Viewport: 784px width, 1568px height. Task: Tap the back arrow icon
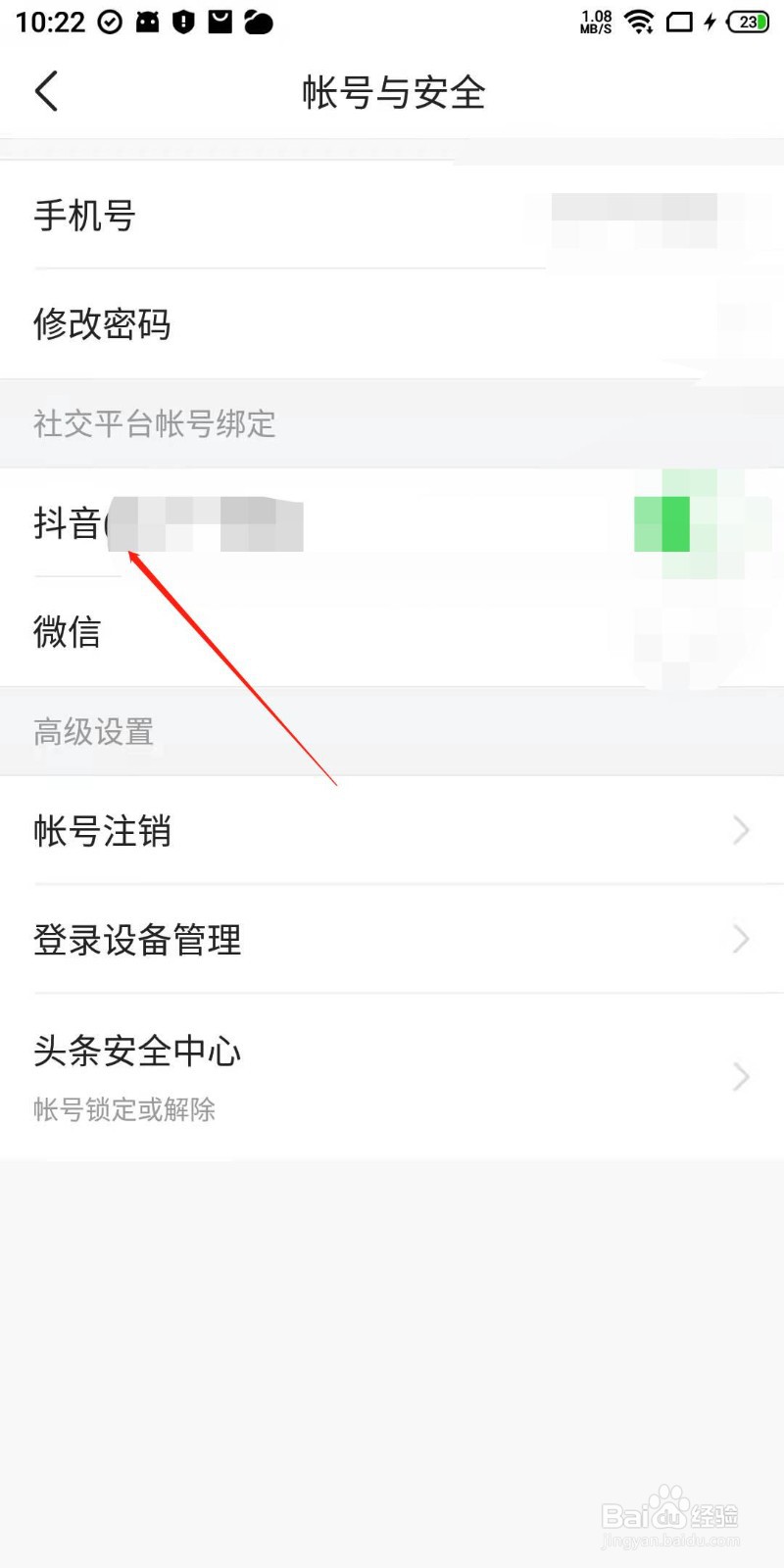(46, 90)
